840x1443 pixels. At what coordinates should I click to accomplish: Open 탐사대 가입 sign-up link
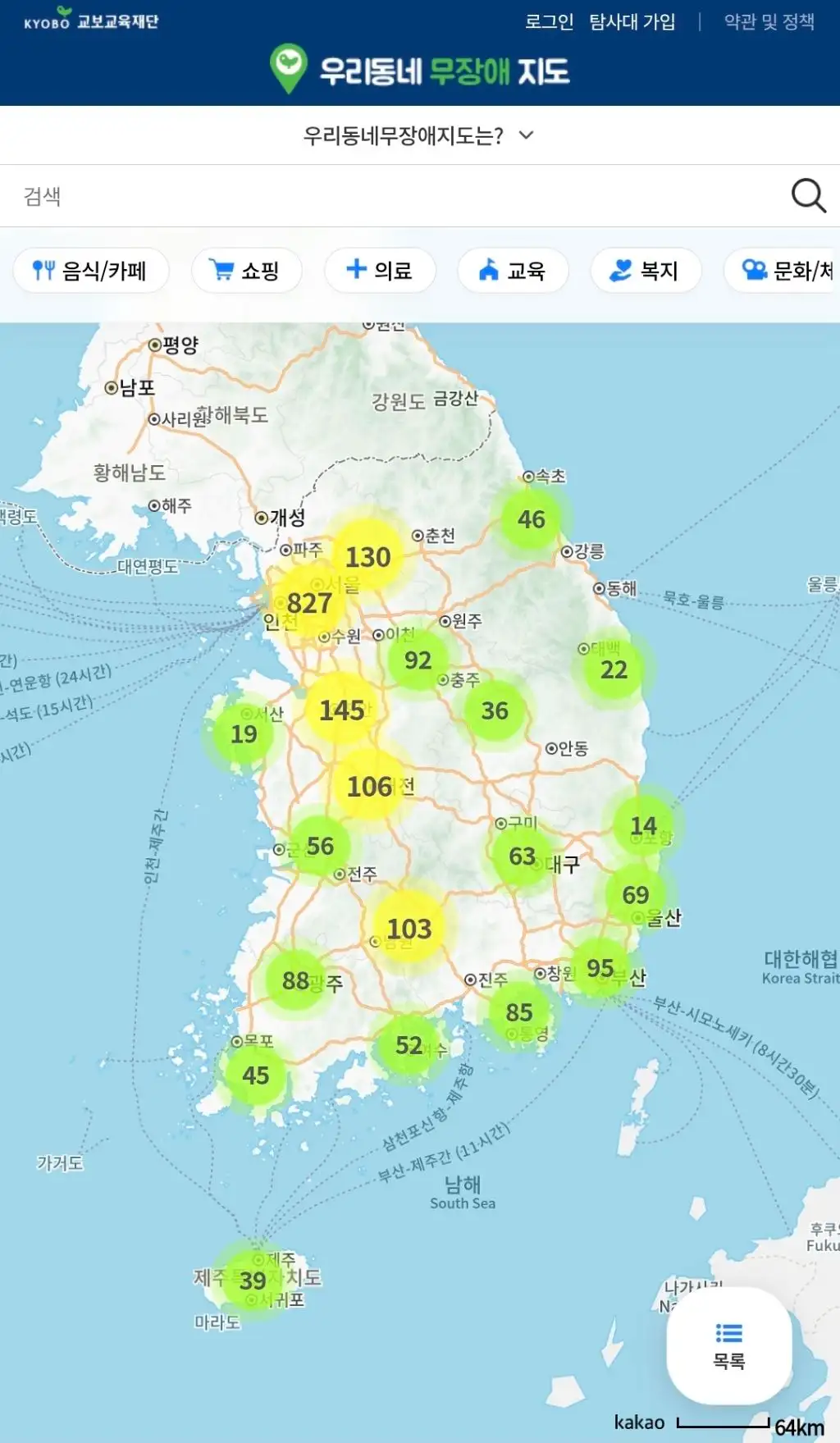[632, 22]
